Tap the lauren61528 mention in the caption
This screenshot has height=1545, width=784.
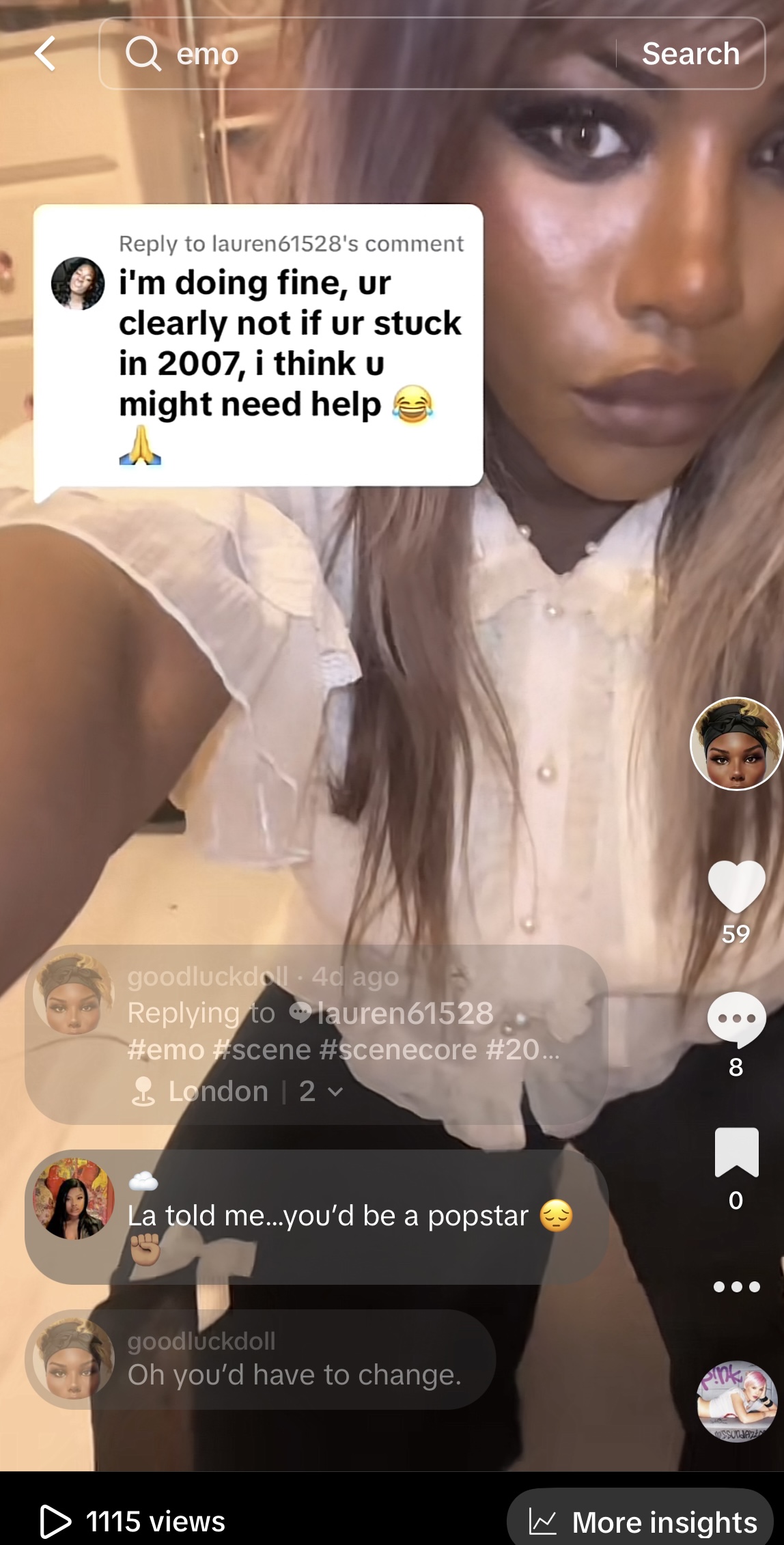point(403,1014)
